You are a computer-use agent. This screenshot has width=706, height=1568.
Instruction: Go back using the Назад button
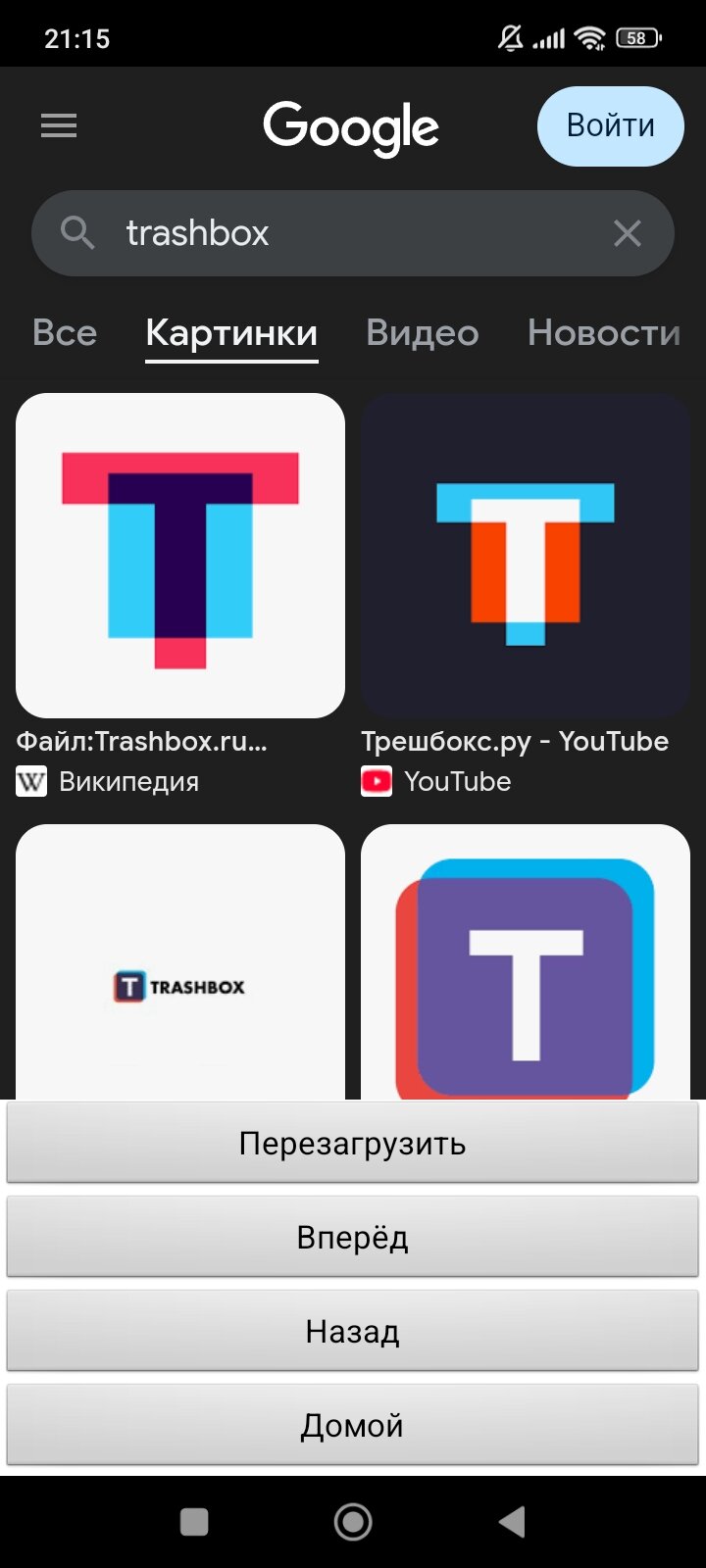click(353, 1332)
